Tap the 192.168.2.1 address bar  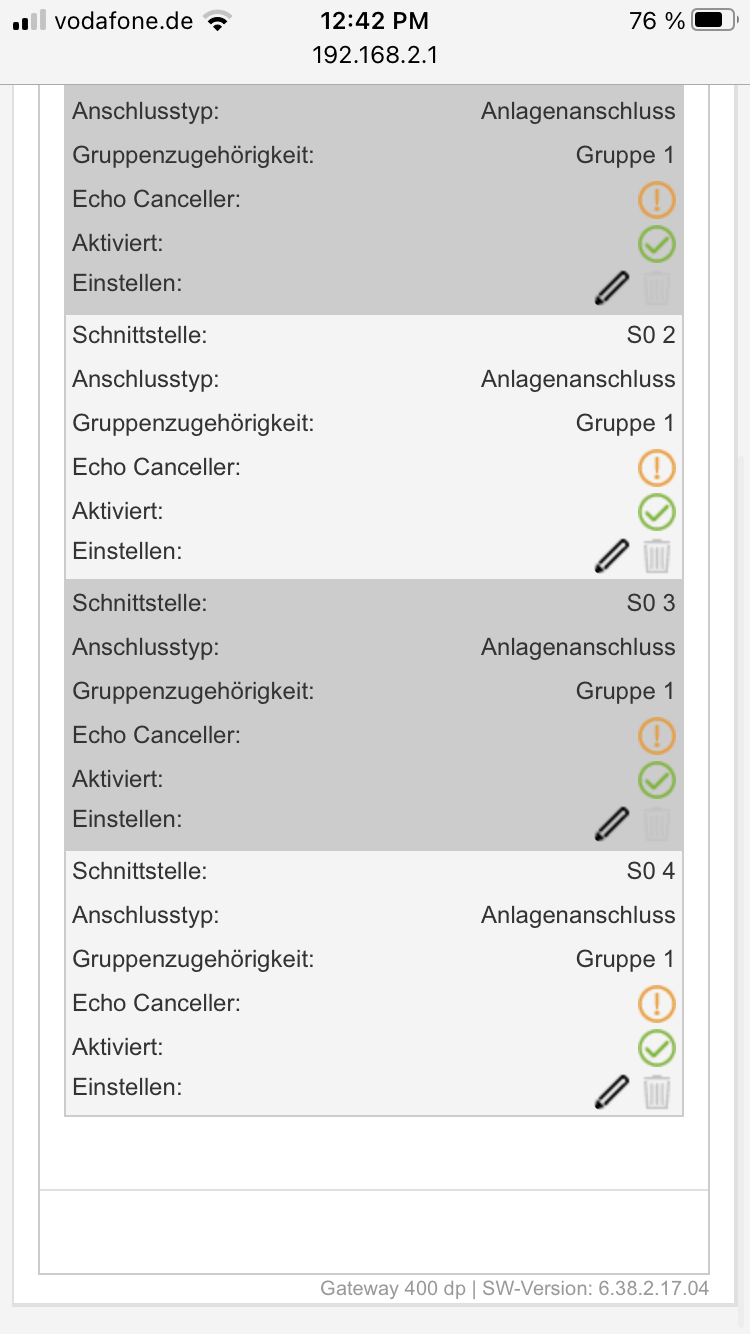click(375, 54)
